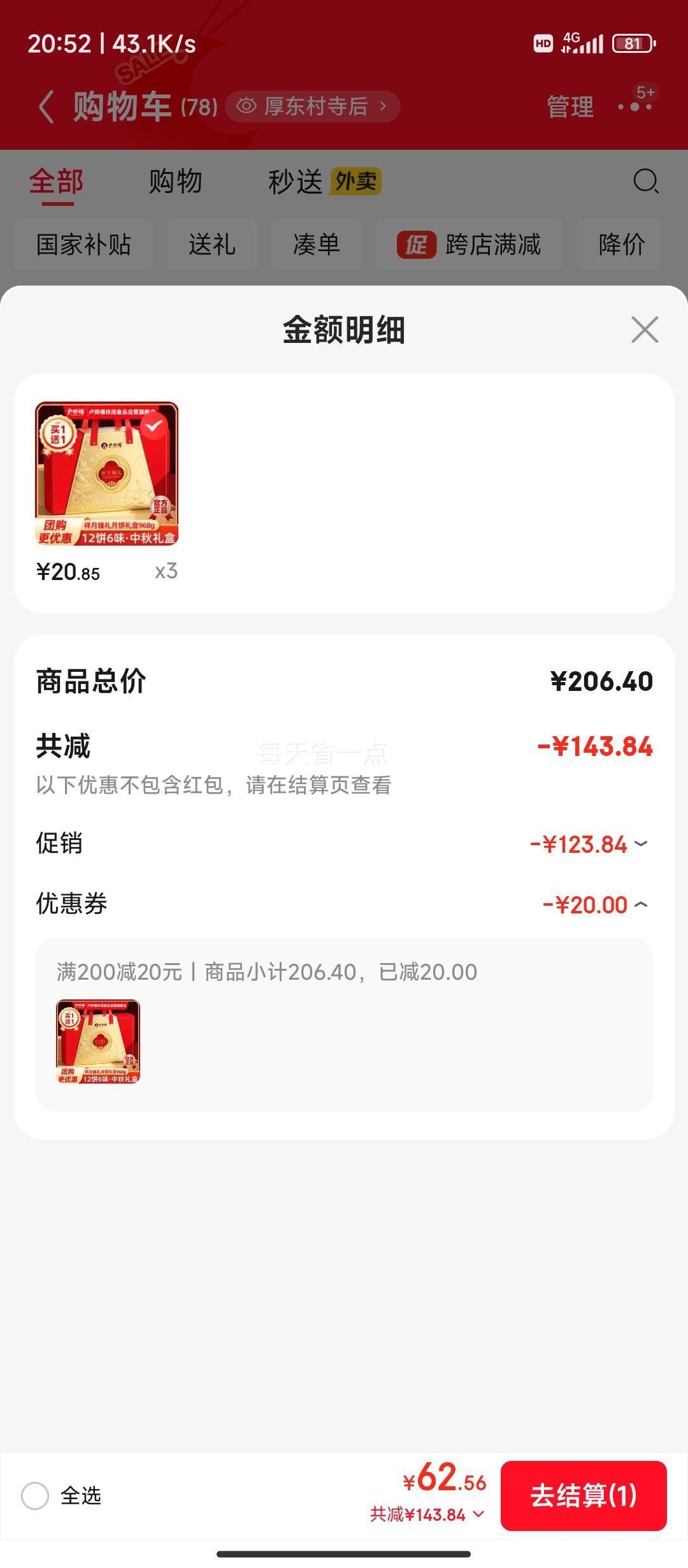The image size is (688, 1568).
Task: Switch to the 秒送 外卖 tab
Action: pos(324,182)
